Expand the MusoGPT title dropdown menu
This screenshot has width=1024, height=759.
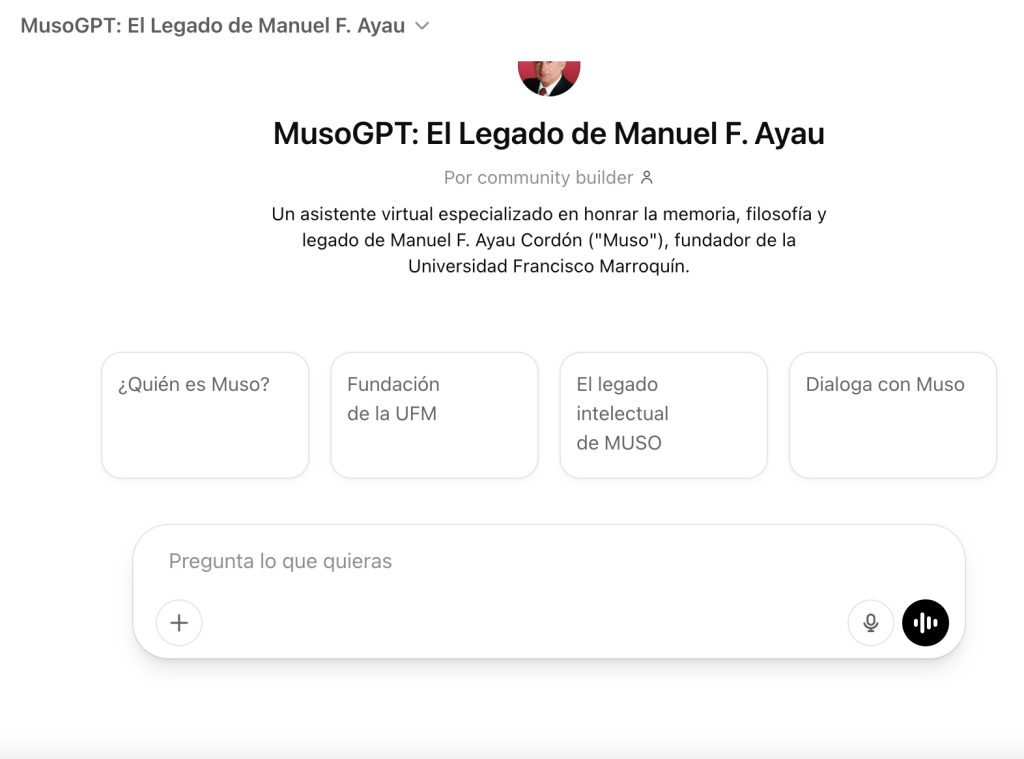(x=421, y=26)
